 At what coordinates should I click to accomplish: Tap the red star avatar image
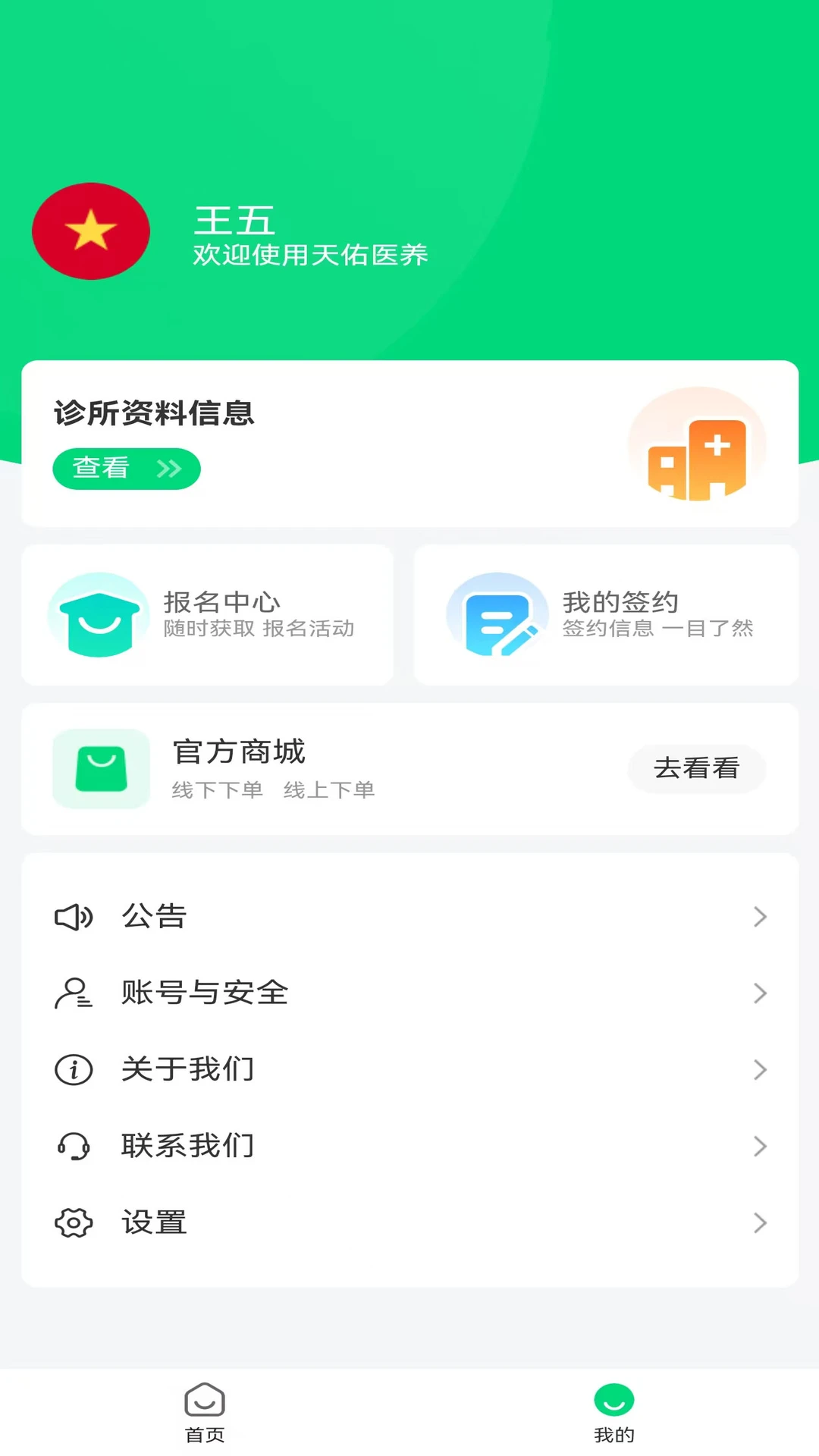point(90,231)
